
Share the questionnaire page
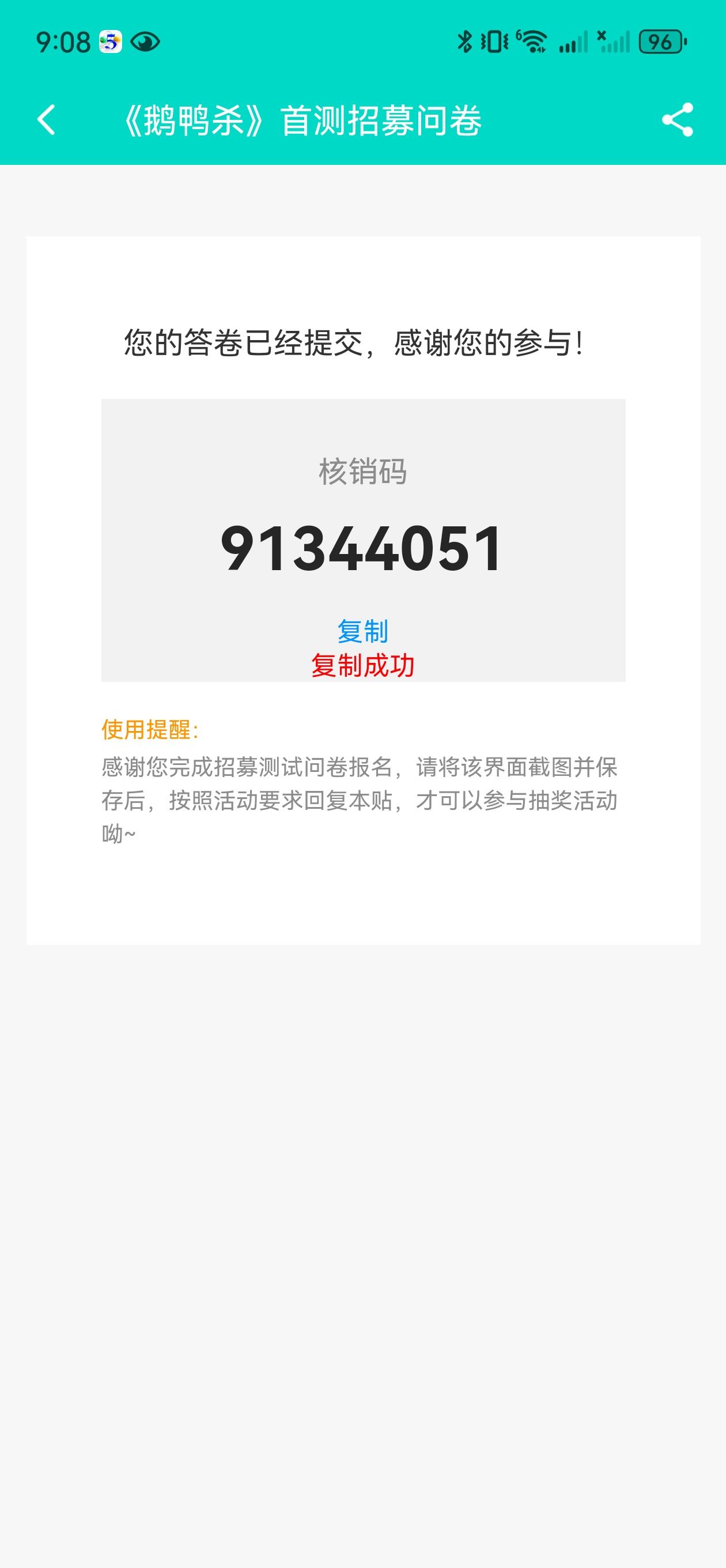point(678,119)
